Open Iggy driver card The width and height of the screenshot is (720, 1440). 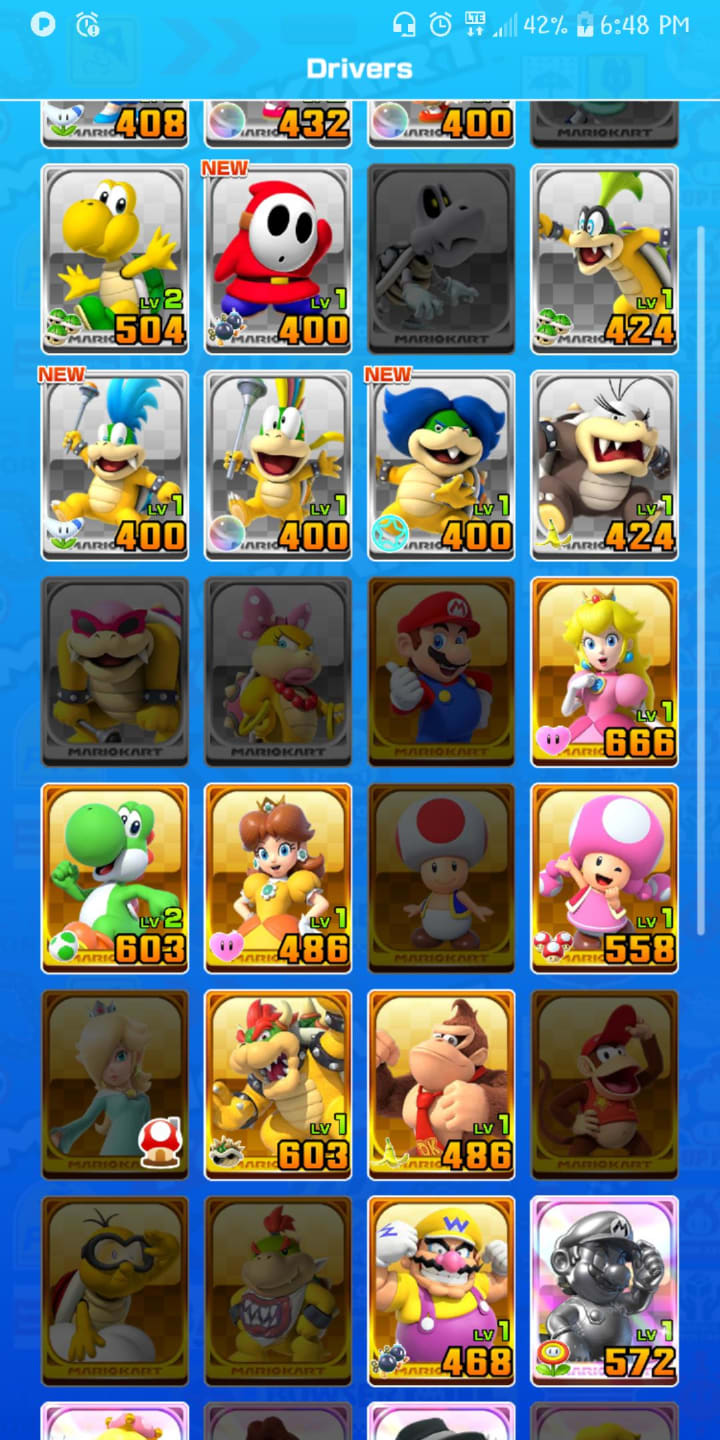coord(604,258)
